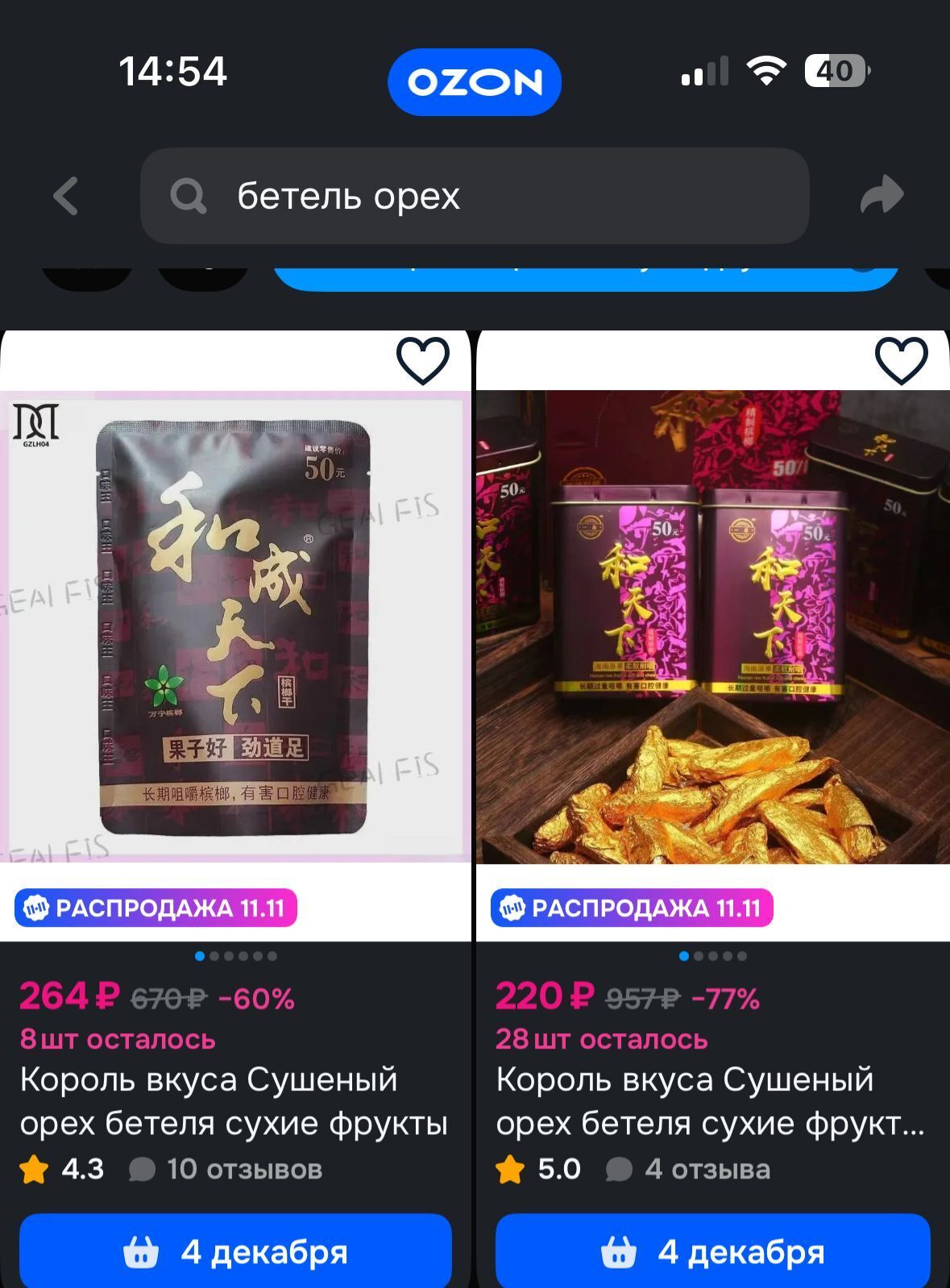Open the 220 ₽ tin box product
The height and width of the screenshot is (1288, 950).
coord(712,626)
